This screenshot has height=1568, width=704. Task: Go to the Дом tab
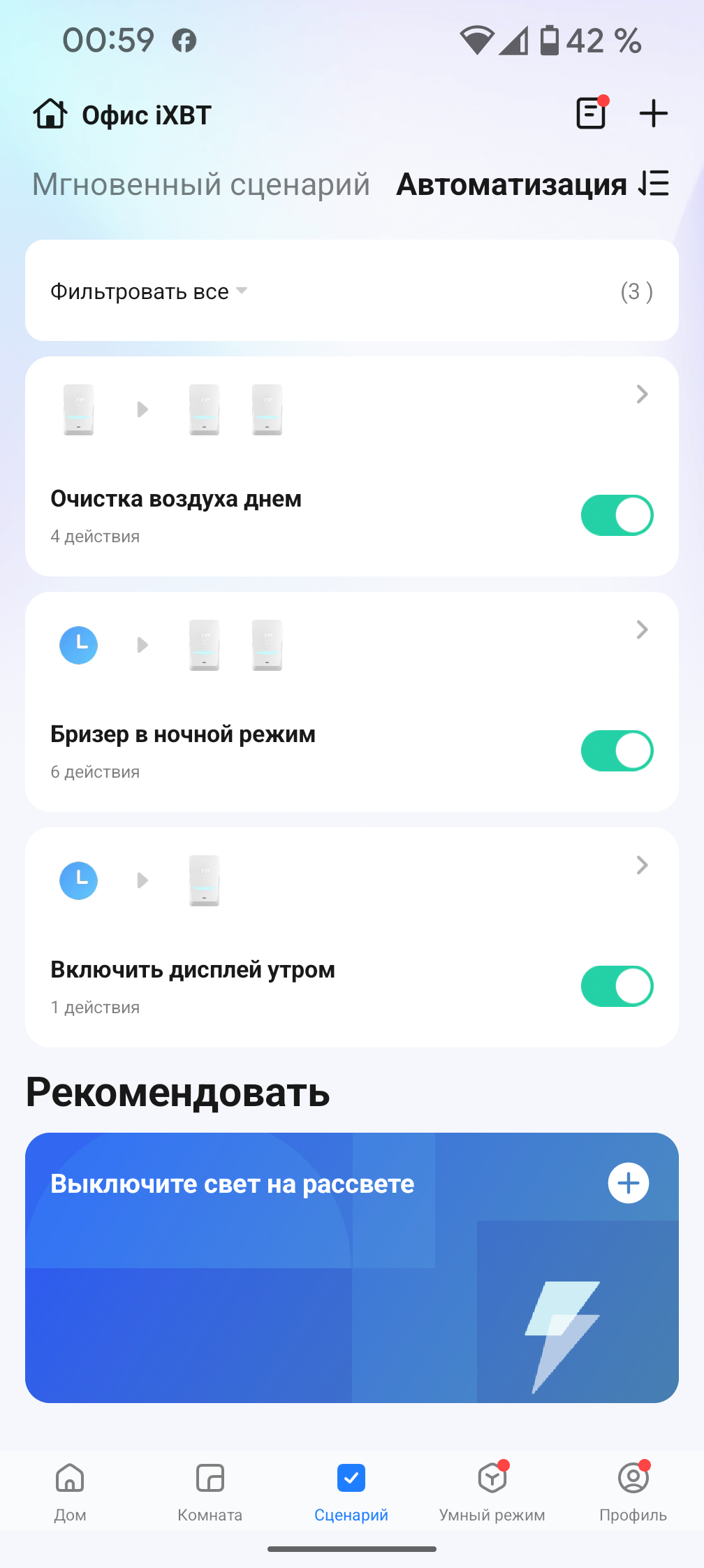coord(70,1490)
